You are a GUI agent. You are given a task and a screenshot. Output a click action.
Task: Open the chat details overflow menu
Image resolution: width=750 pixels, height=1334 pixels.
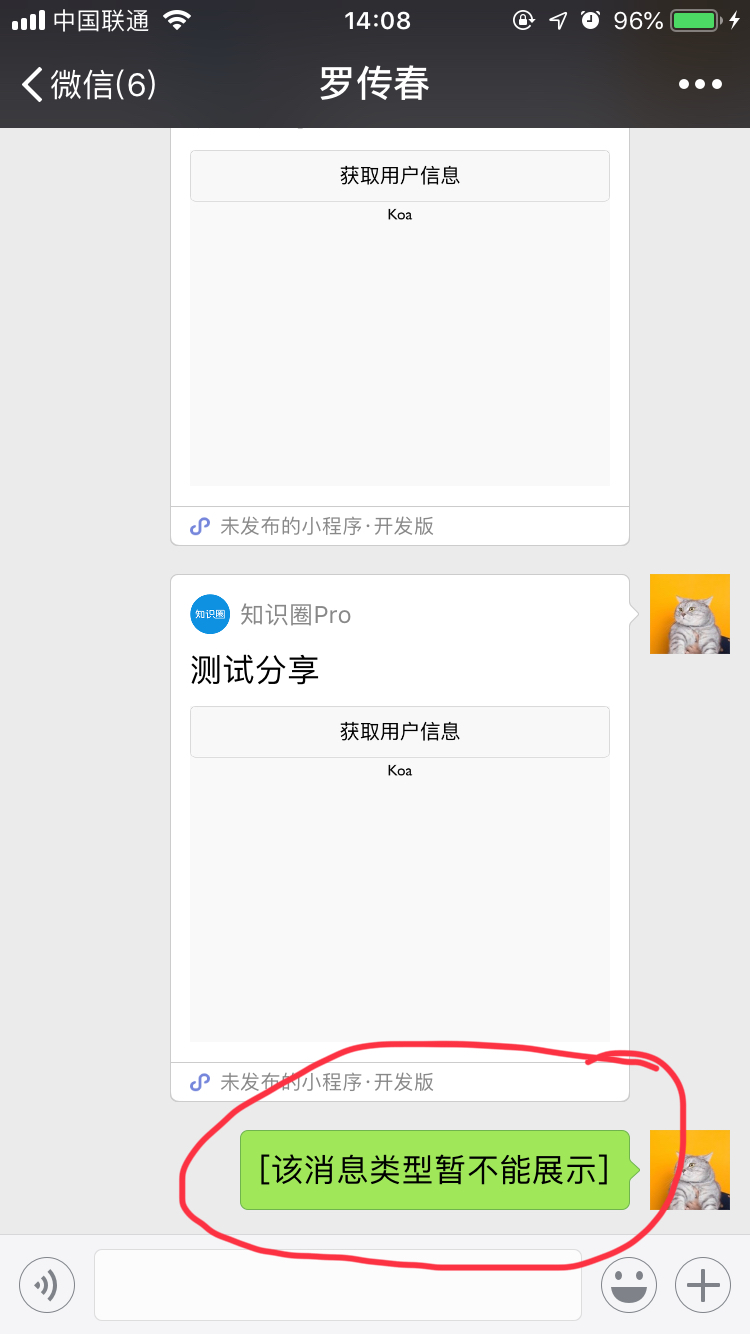[700, 84]
